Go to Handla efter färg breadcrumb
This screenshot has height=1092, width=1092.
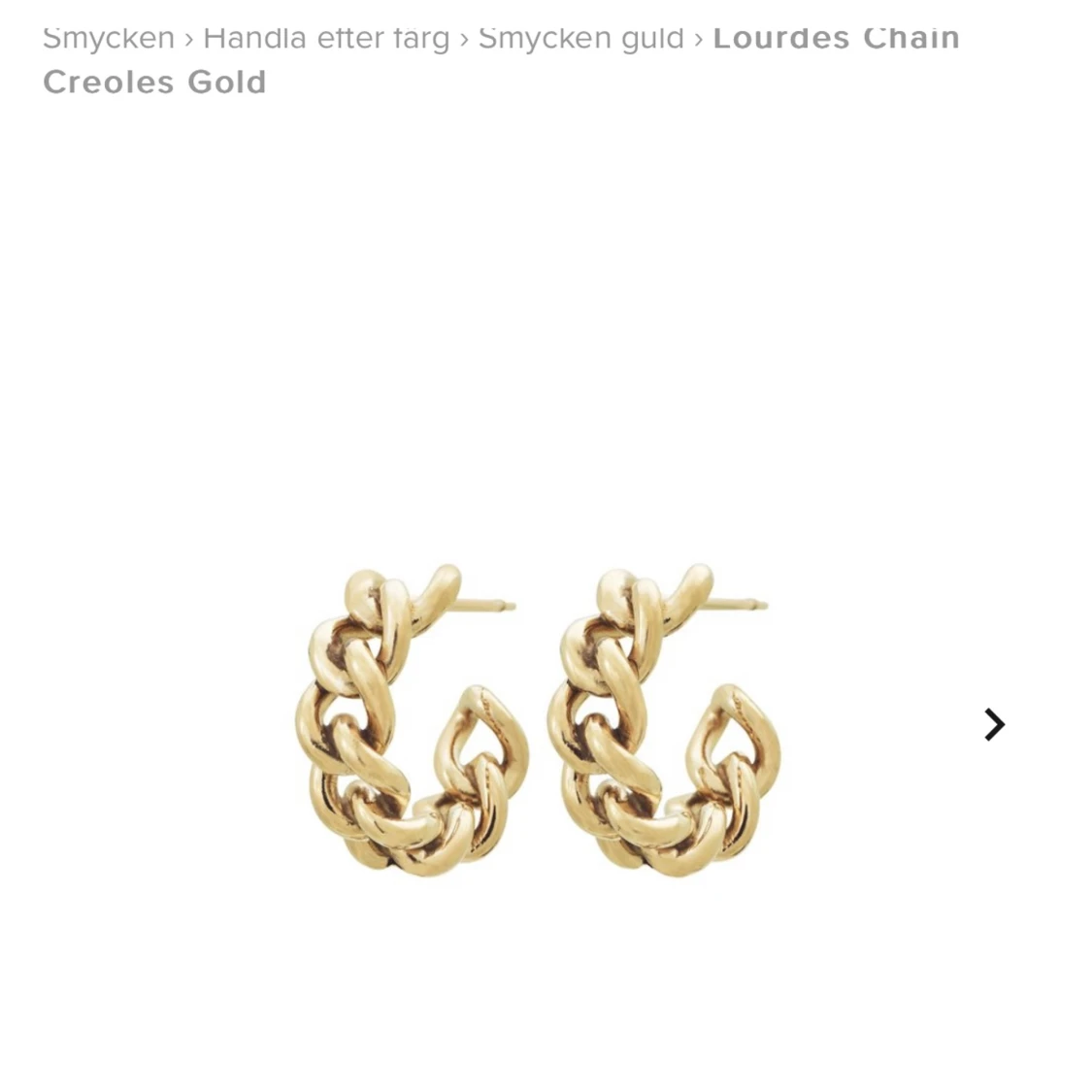326,38
